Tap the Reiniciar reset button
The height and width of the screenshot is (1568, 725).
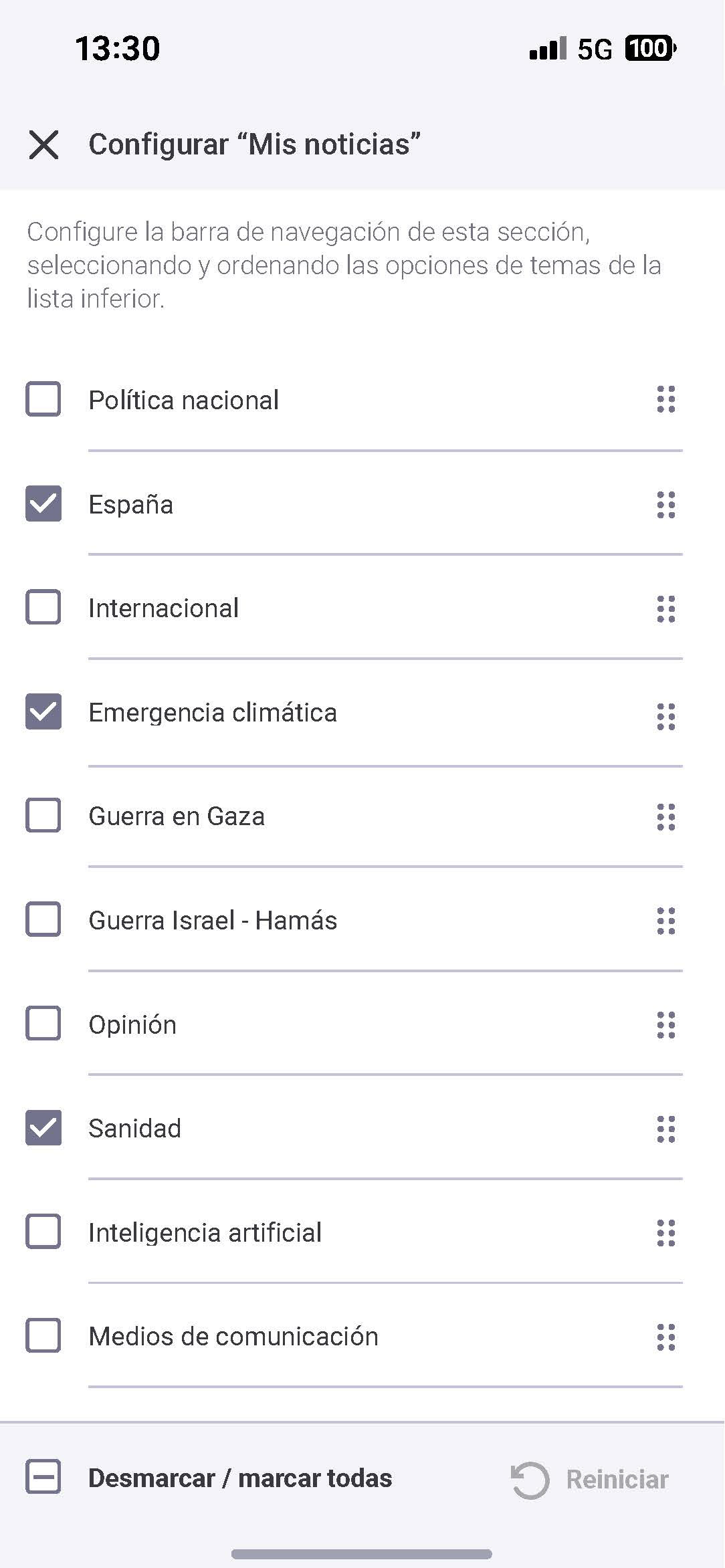tap(590, 1480)
